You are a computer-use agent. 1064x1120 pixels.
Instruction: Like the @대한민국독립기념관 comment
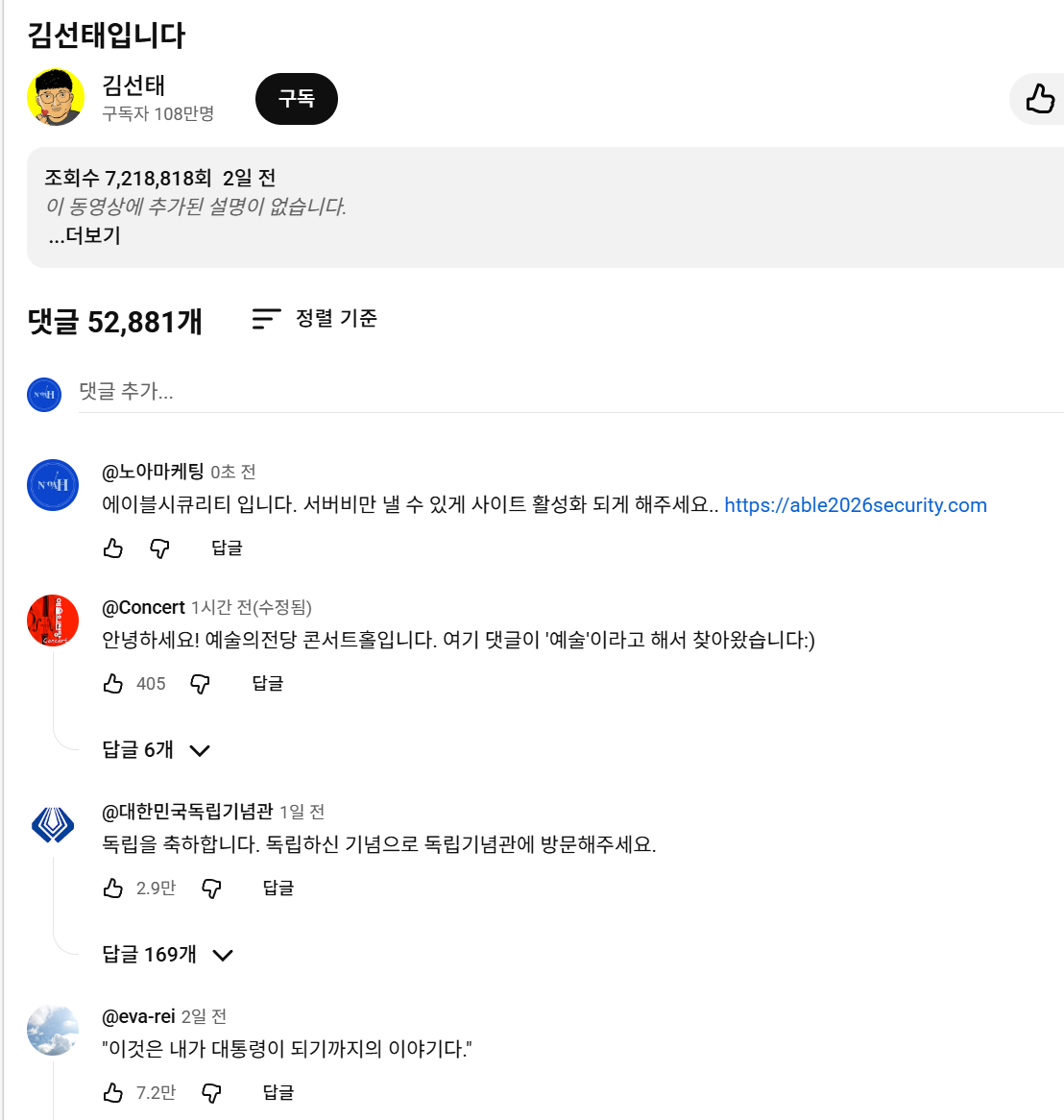pyautogui.click(x=113, y=889)
